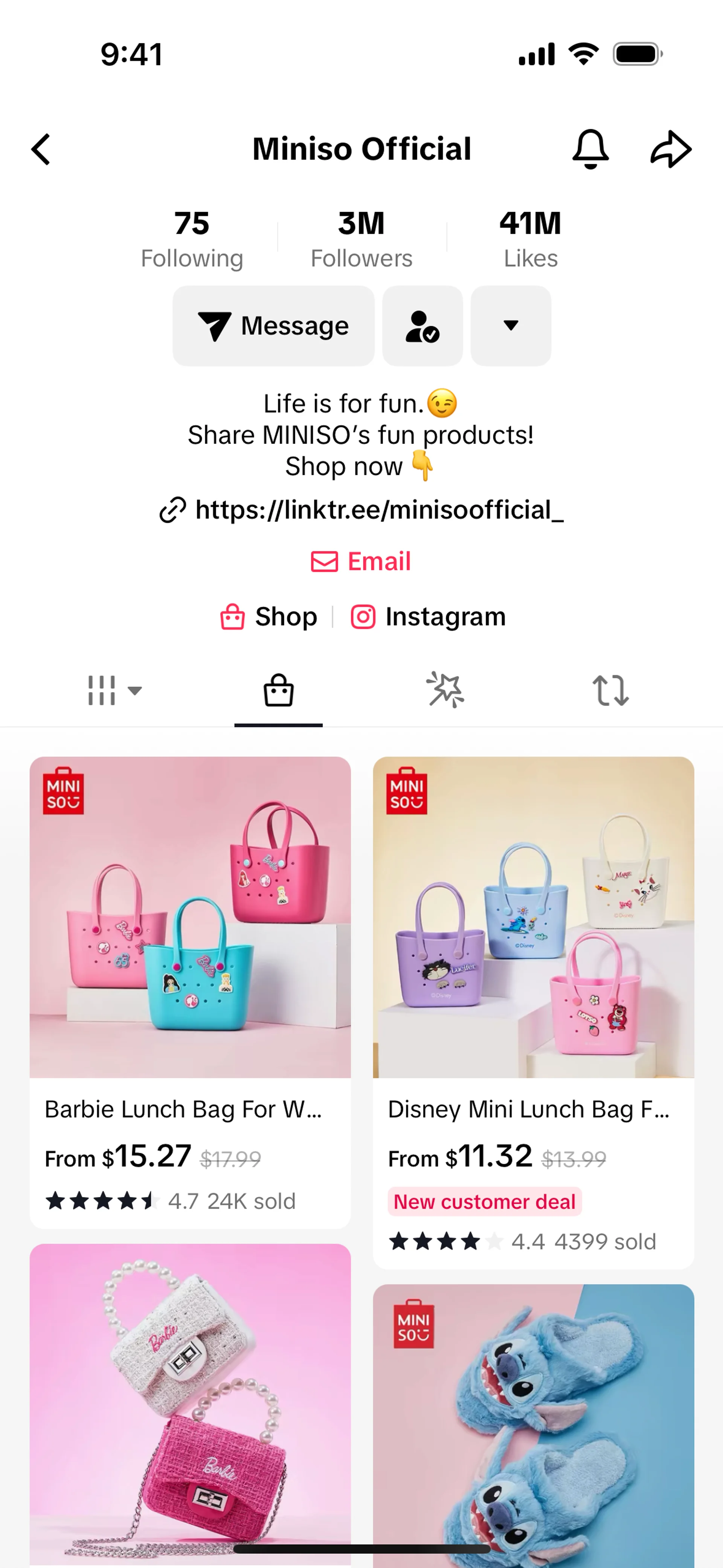Open the notifications bell

pos(590,149)
